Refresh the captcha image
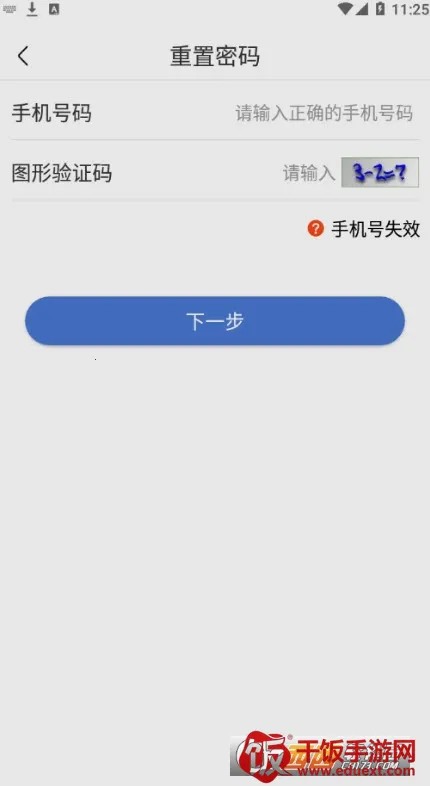 point(380,172)
